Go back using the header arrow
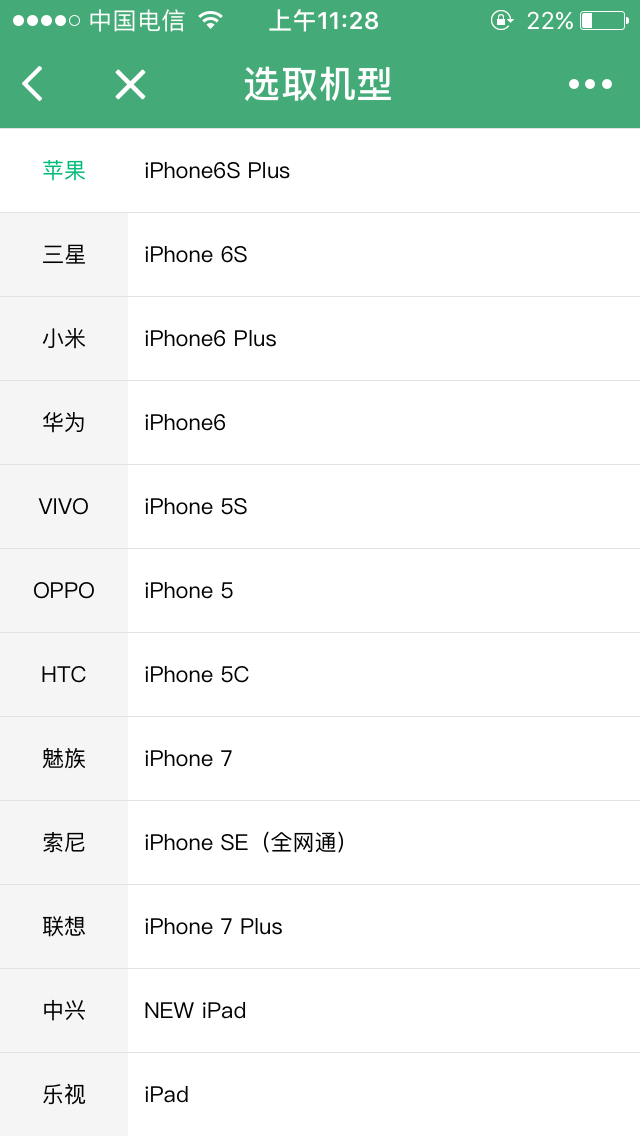640x1136 pixels. [33, 85]
